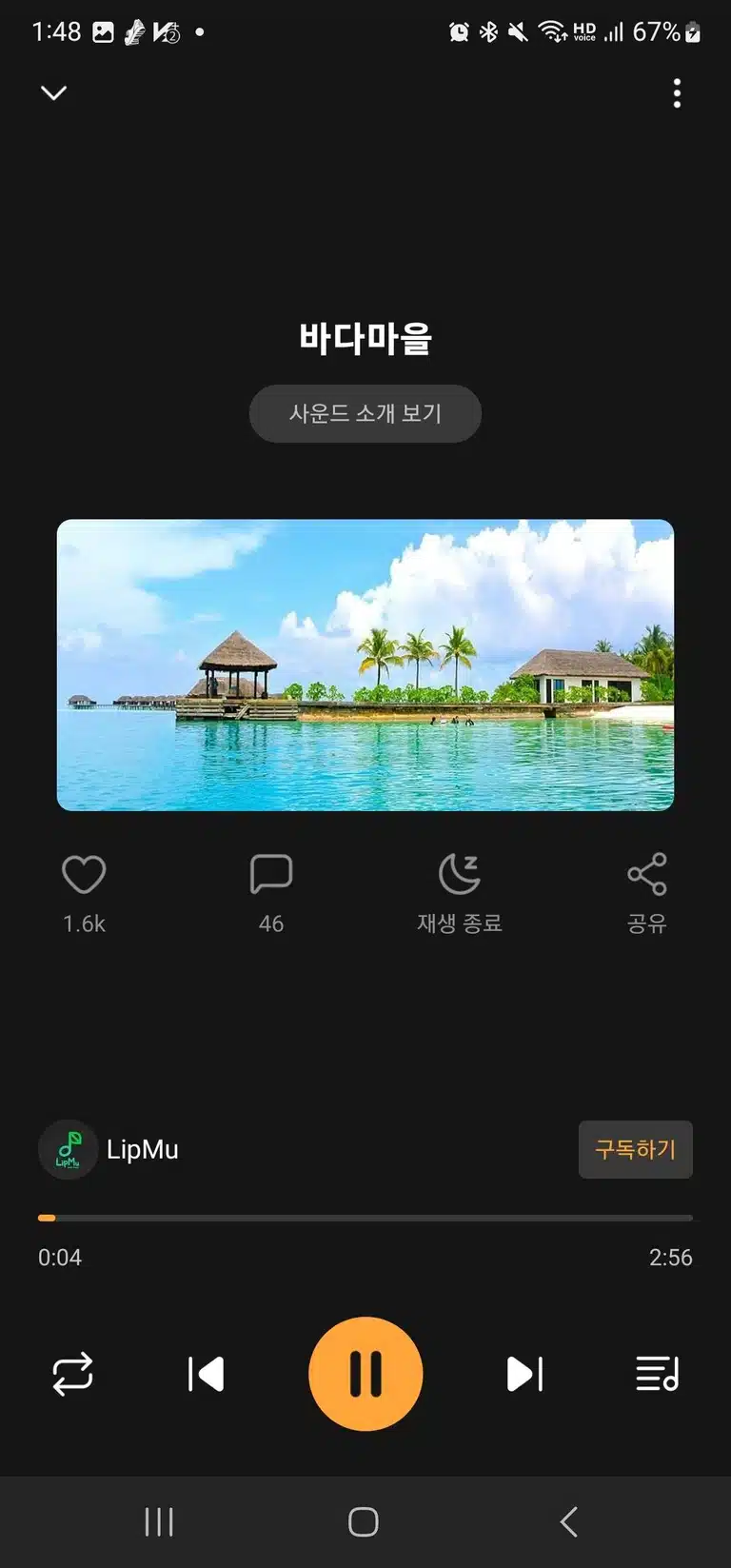
Task: Subscribe with the 구독하기 button
Action: click(x=636, y=1149)
